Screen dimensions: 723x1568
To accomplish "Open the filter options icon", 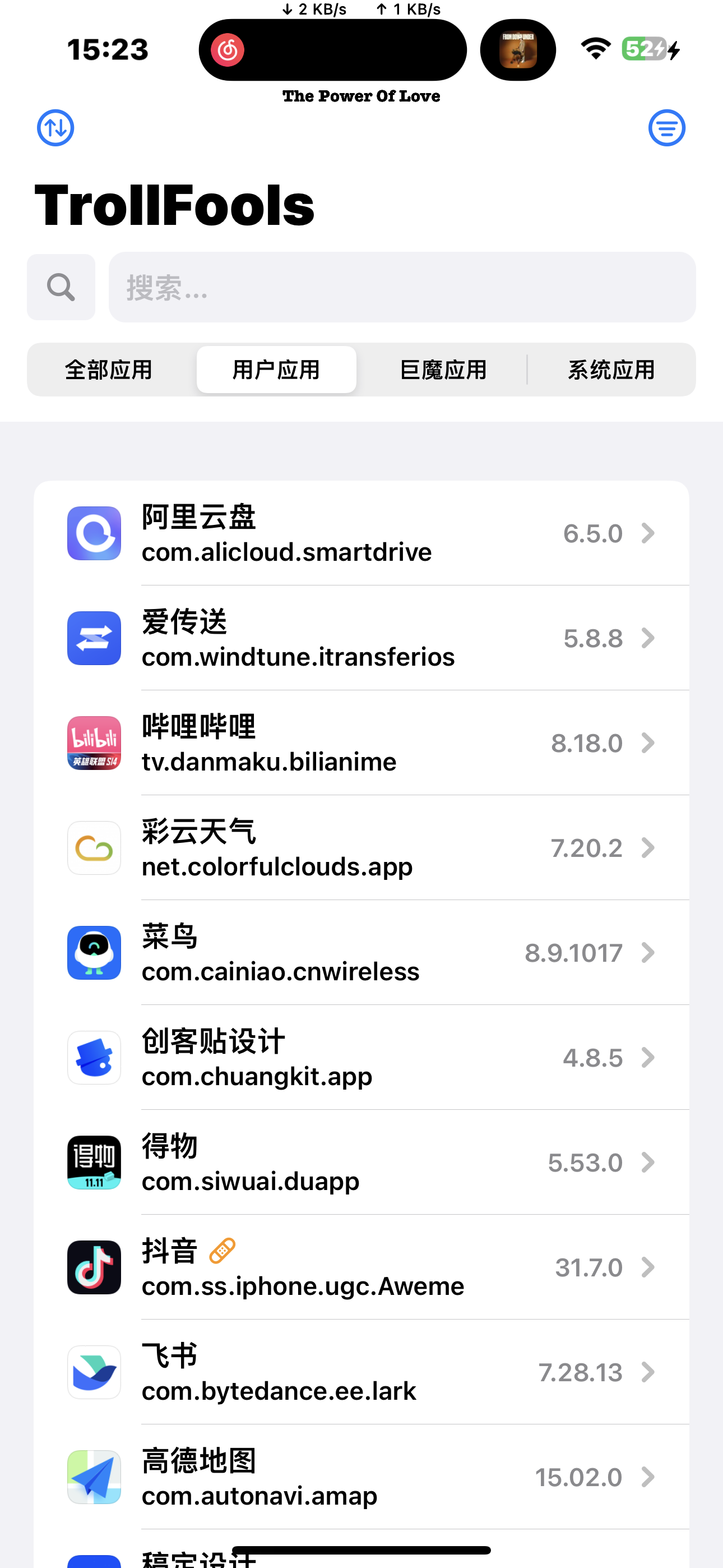I will pos(666,128).
